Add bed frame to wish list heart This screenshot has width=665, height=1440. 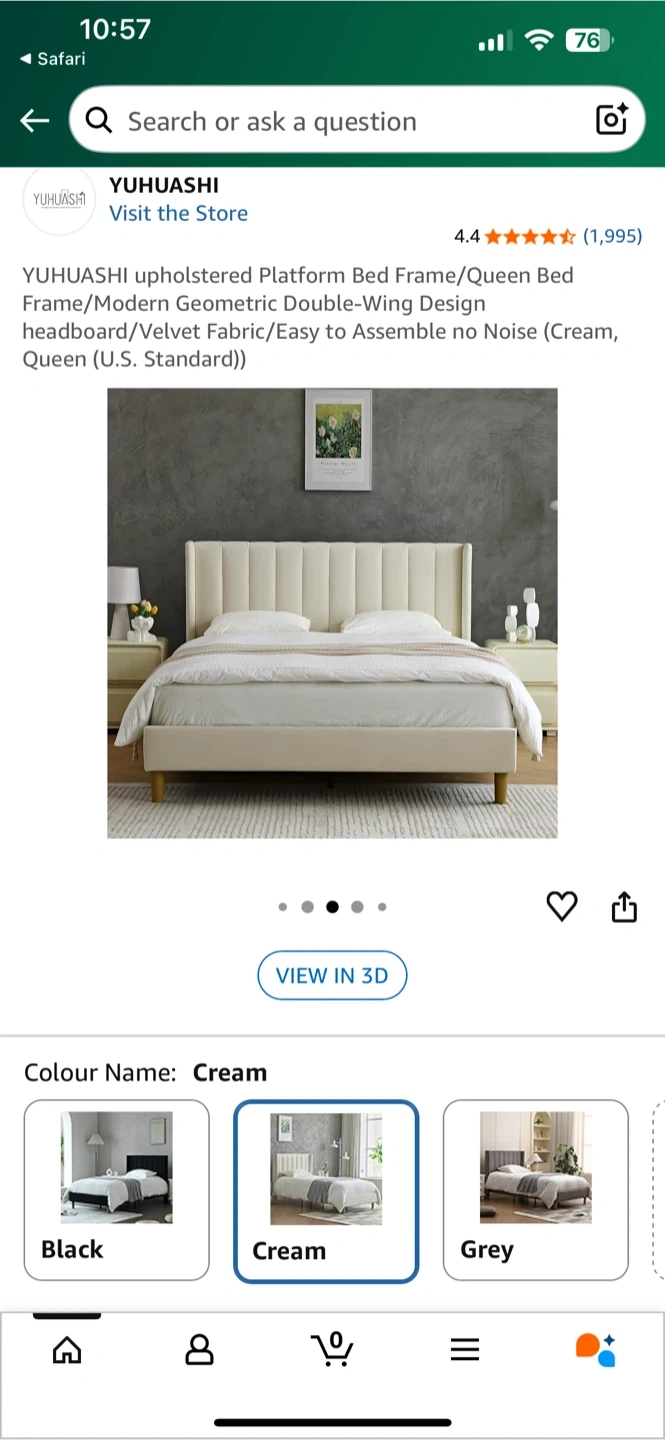[562, 906]
